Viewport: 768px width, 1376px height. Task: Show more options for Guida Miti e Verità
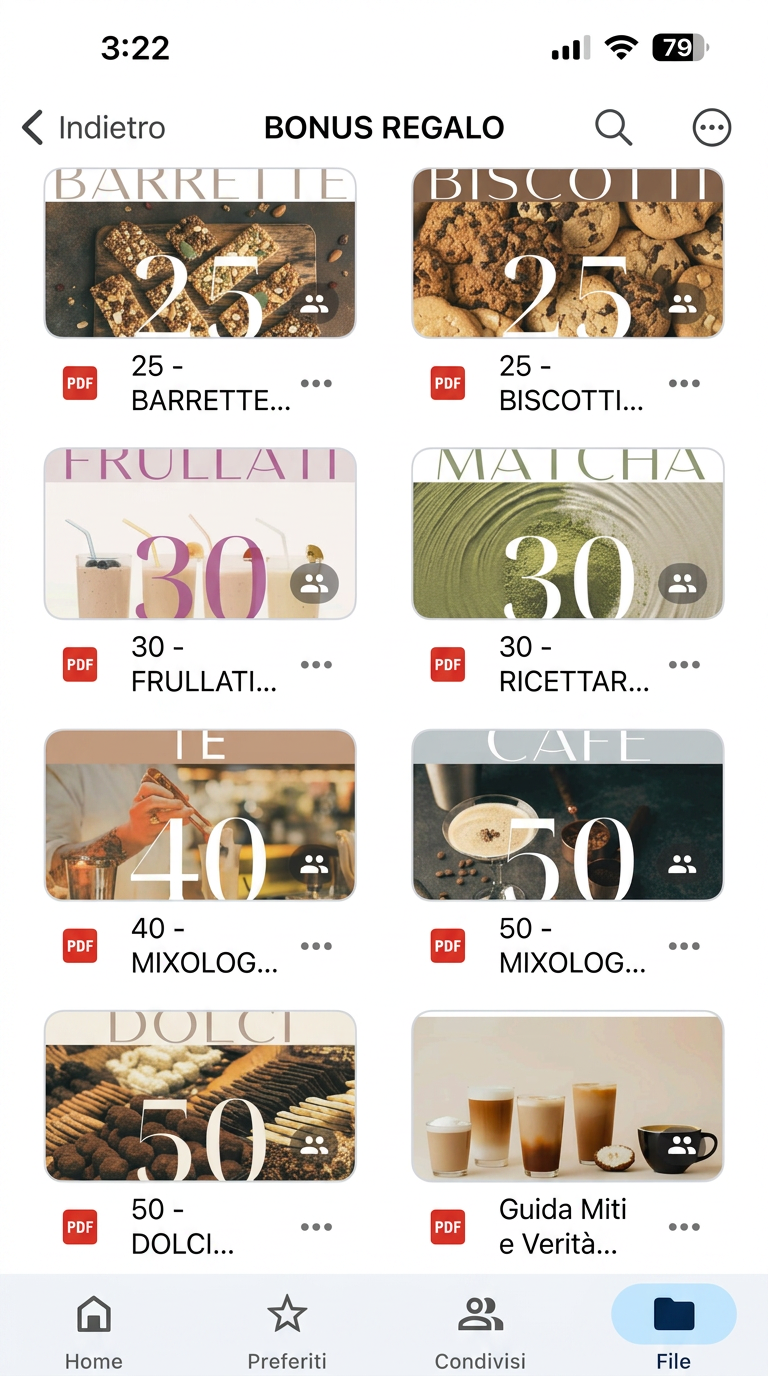[684, 1227]
